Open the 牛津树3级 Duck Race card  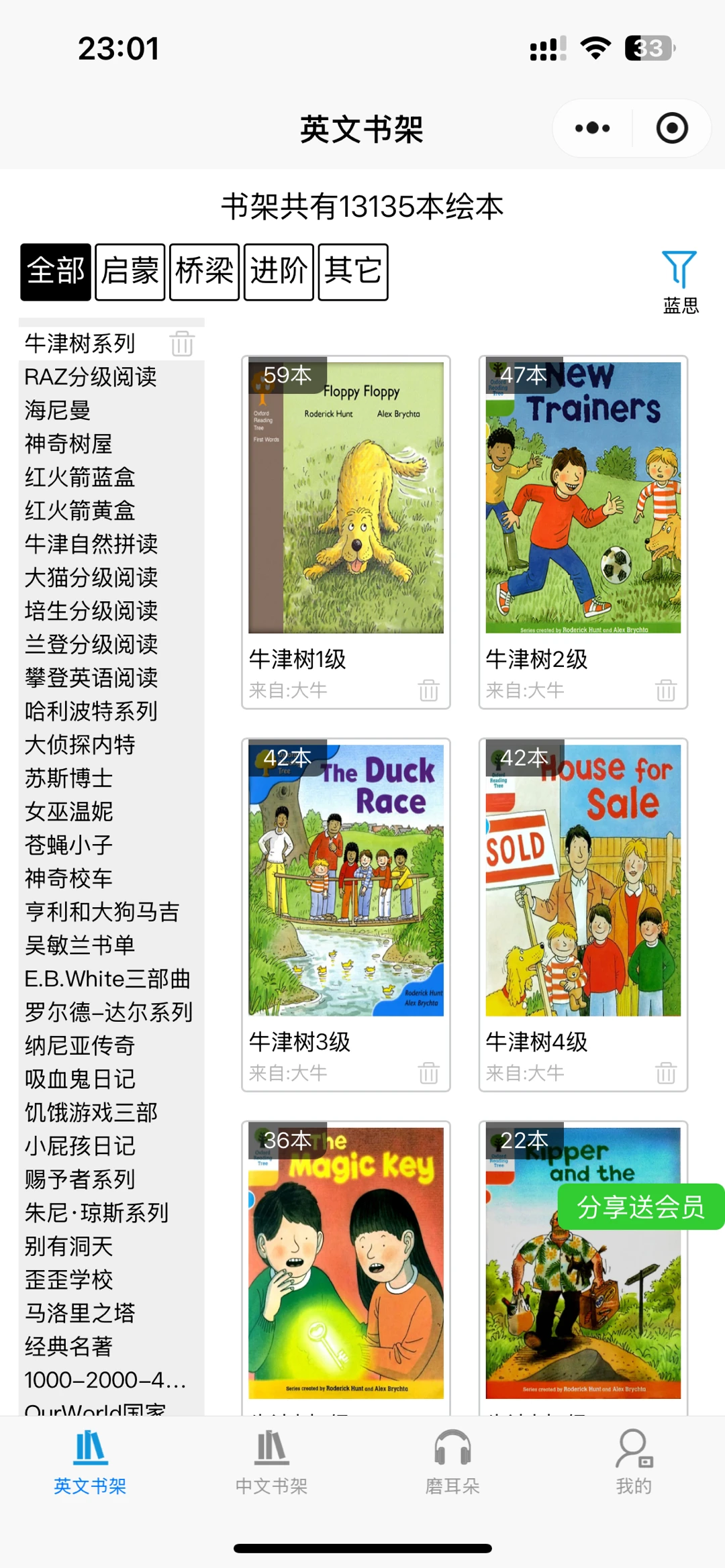coord(346,914)
